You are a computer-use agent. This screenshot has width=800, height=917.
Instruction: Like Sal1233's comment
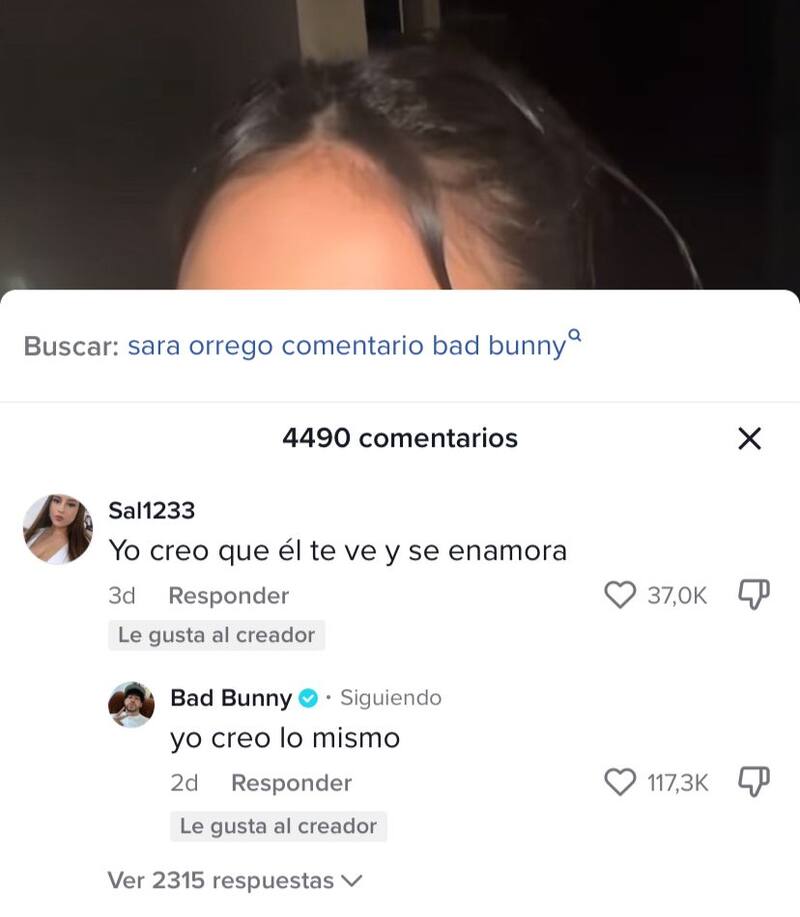pos(621,595)
